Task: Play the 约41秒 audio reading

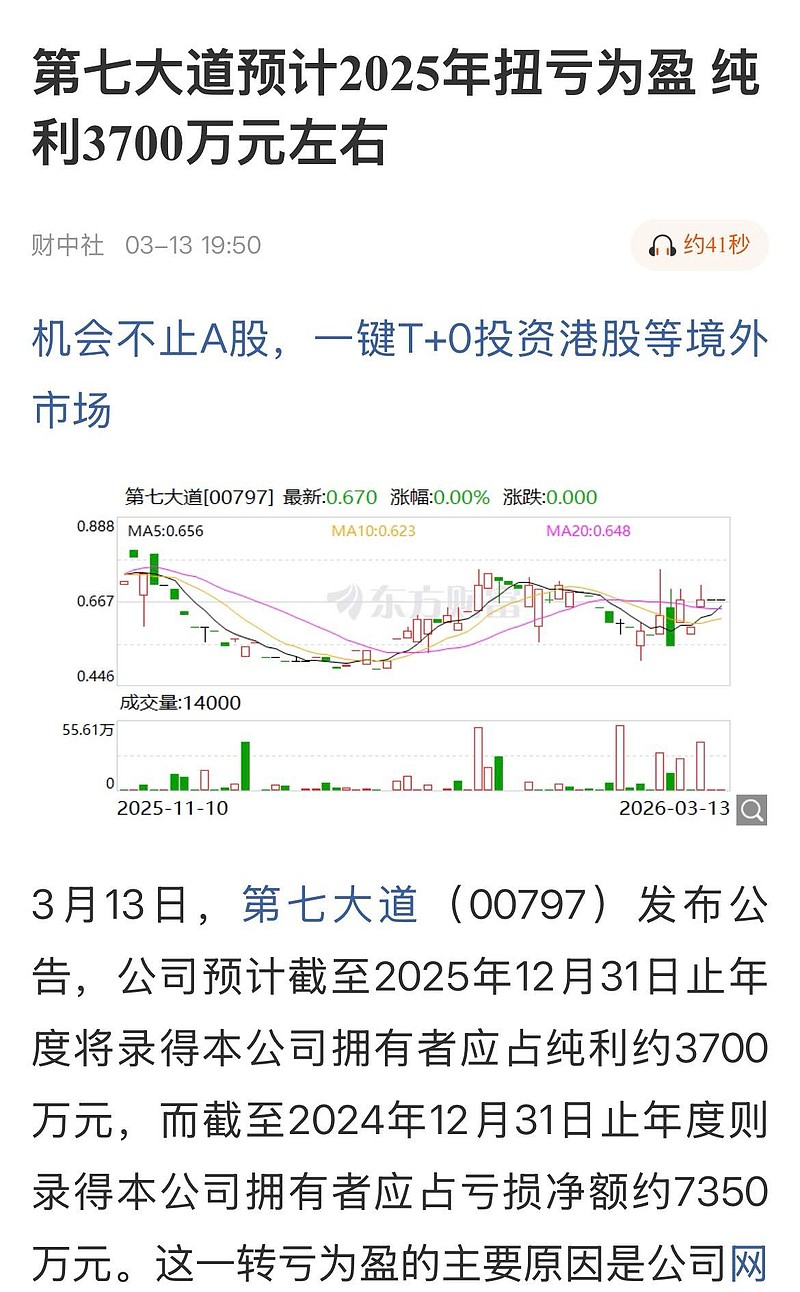Action: coord(699,245)
